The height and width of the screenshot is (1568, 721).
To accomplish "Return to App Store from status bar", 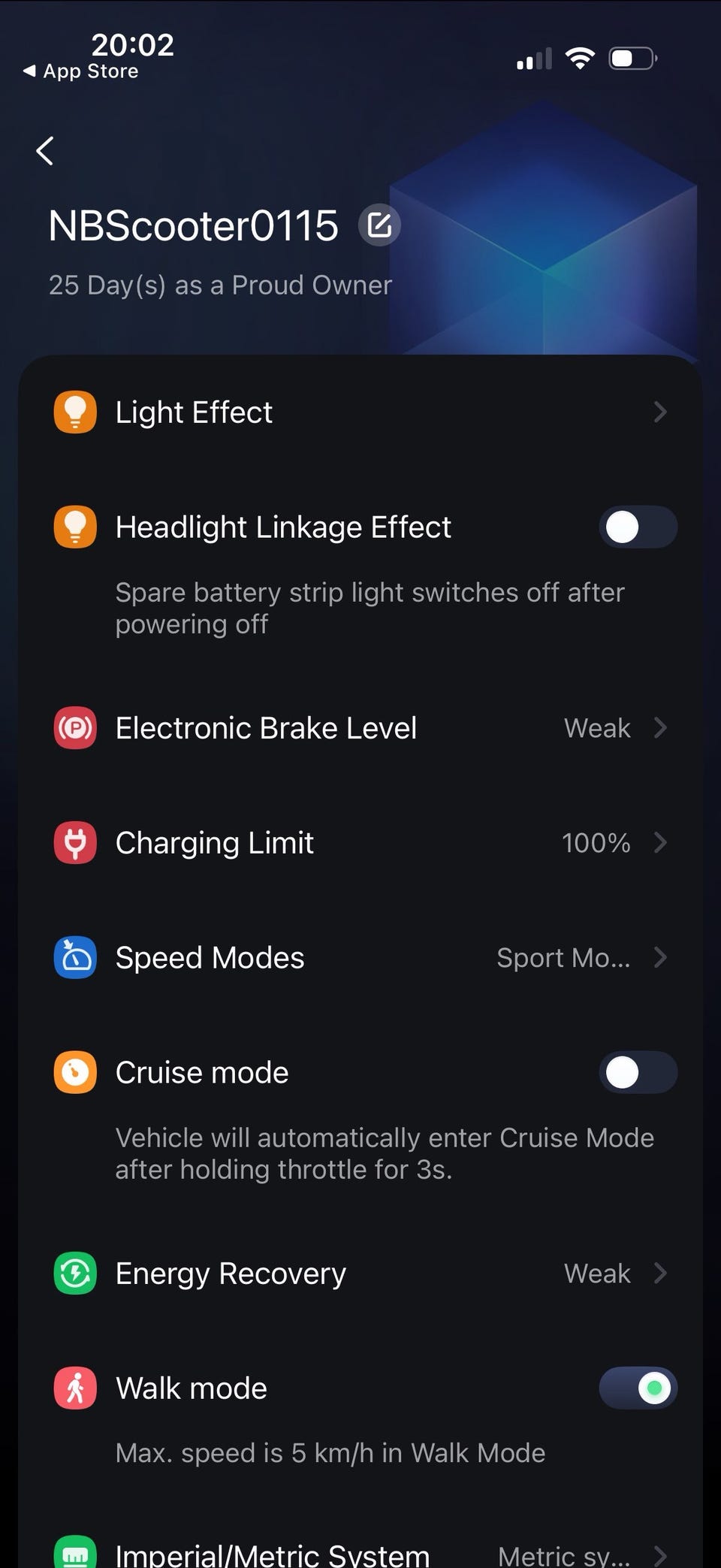I will pyautogui.click(x=81, y=71).
